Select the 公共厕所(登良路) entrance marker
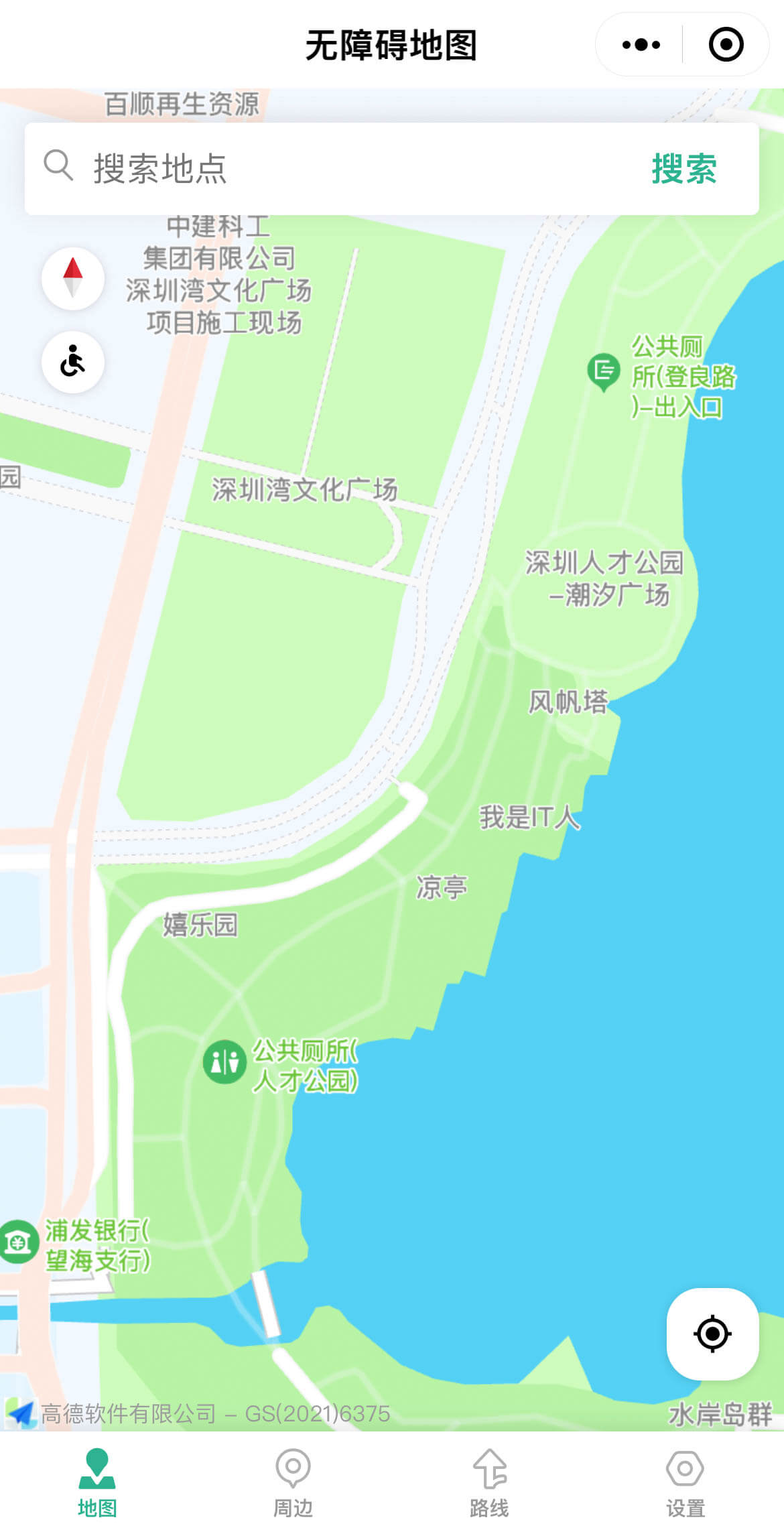 [603, 372]
